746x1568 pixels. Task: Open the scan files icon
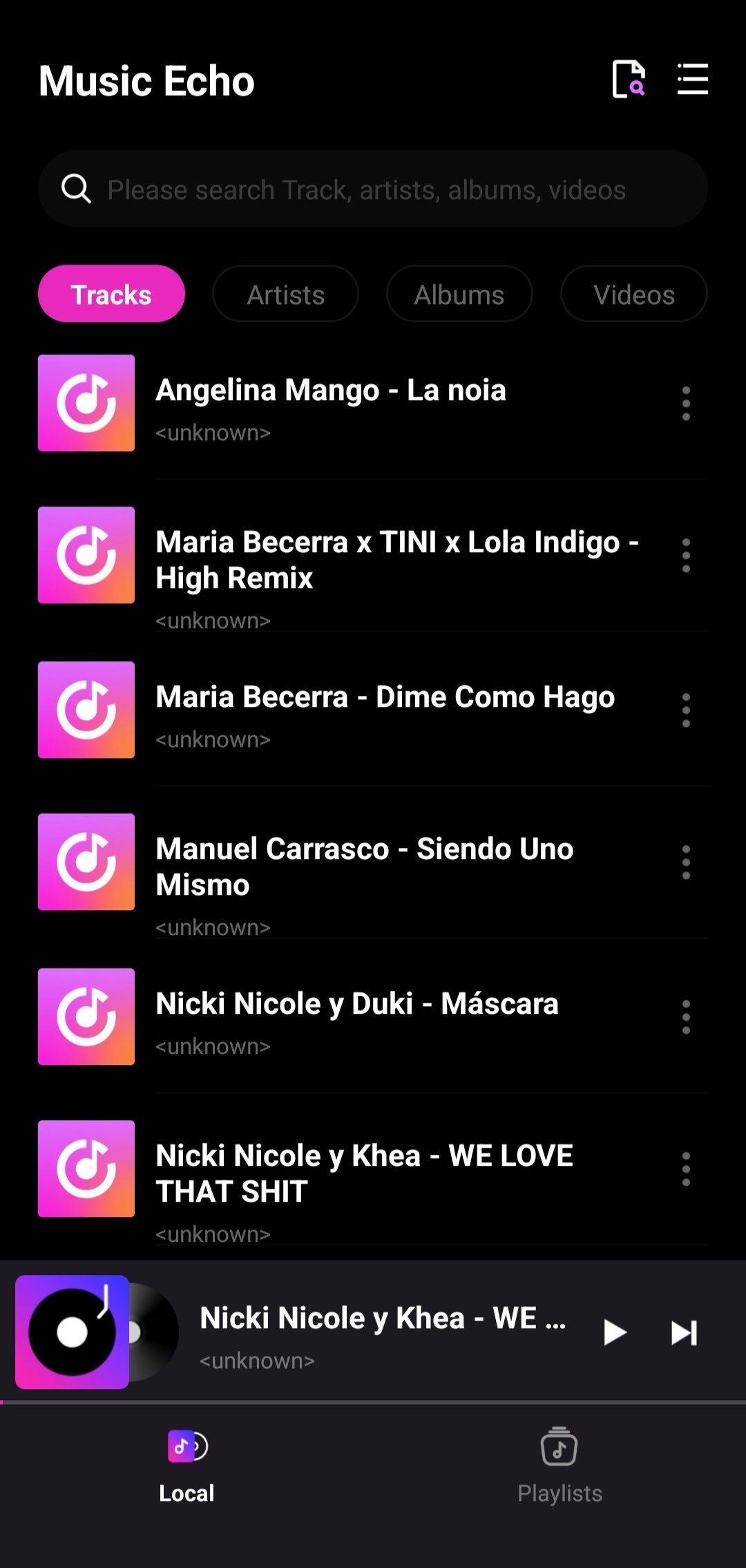tap(629, 79)
